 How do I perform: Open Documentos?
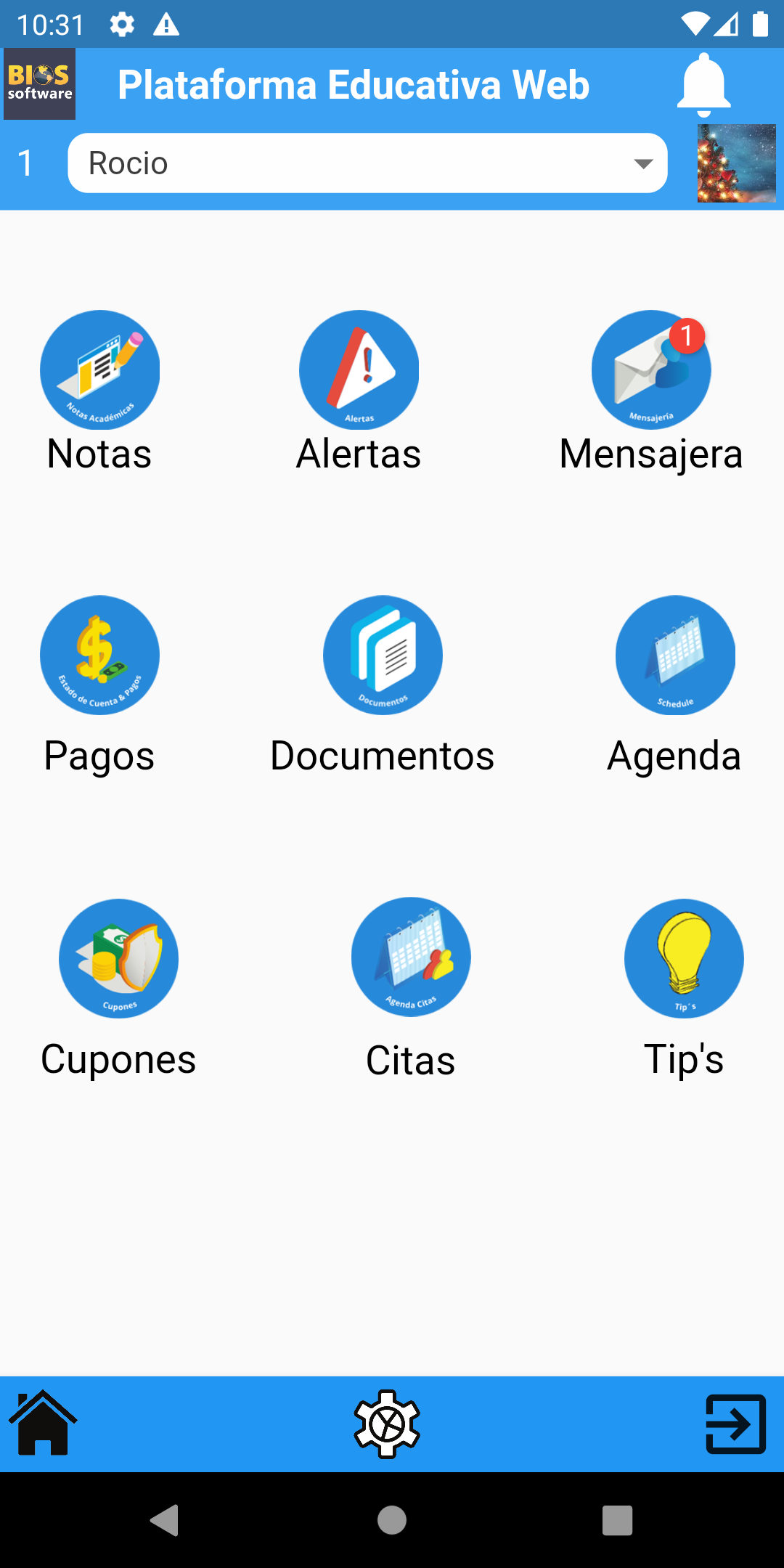(x=383, y=656)
